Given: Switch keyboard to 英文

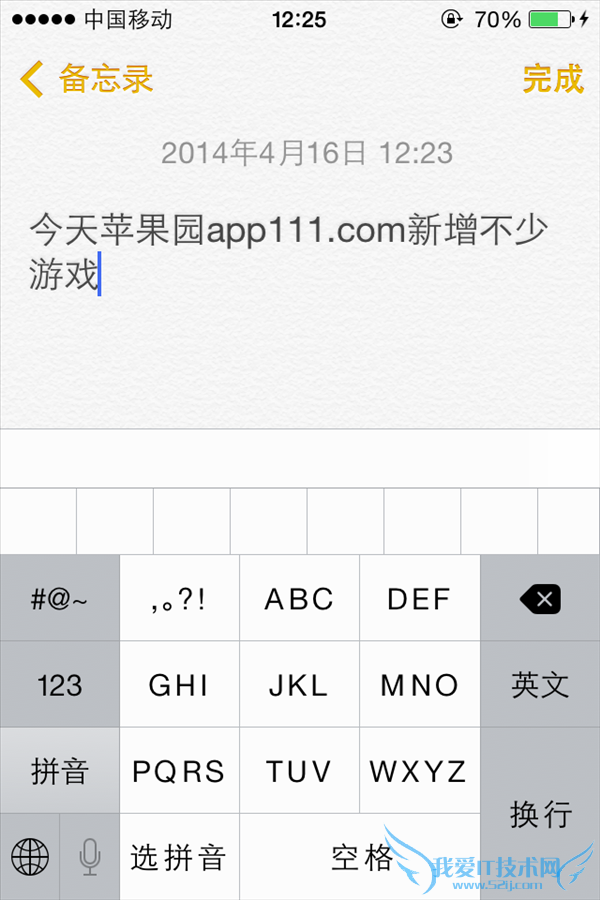Looking at the screenshot, I should tap(540, 685).
